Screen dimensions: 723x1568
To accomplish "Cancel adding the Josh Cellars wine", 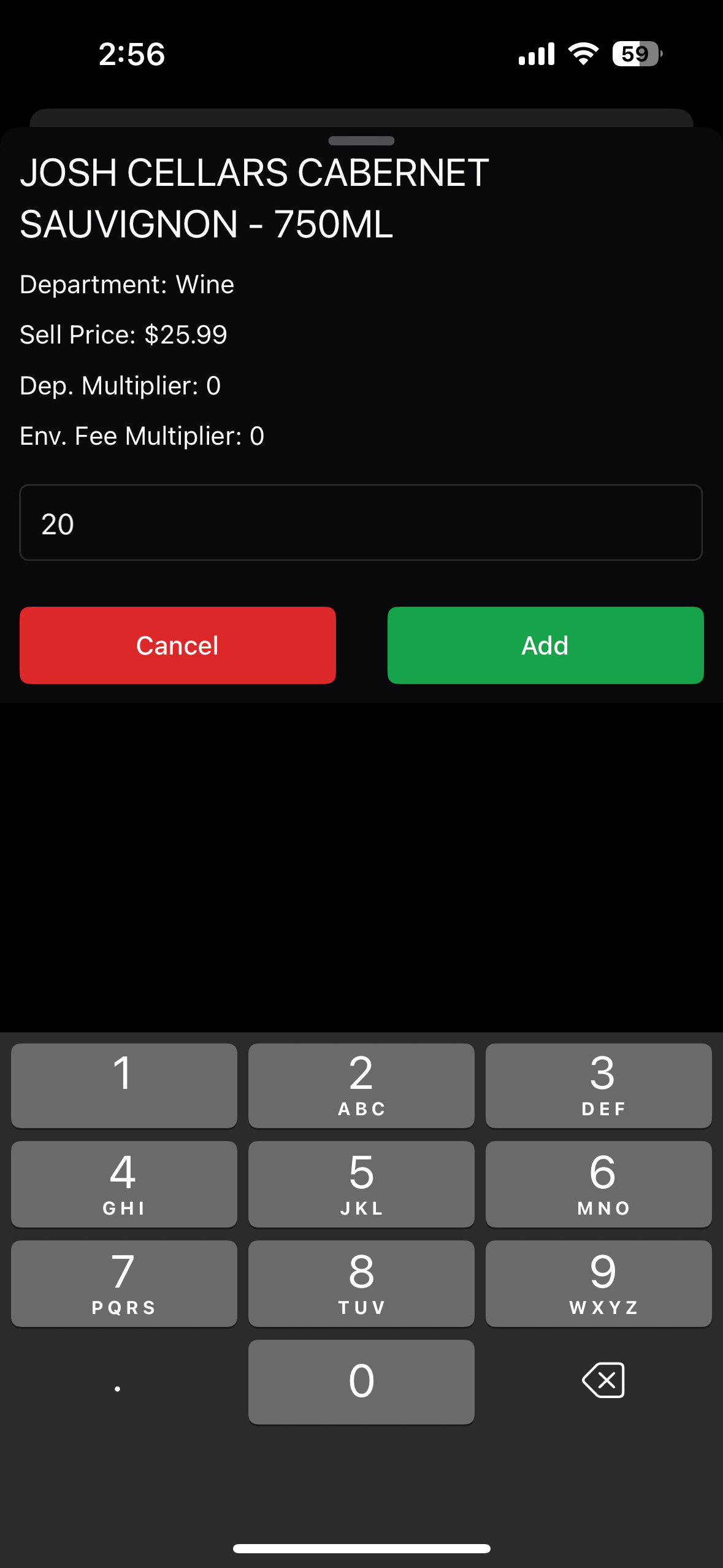I will pos(177,645).
